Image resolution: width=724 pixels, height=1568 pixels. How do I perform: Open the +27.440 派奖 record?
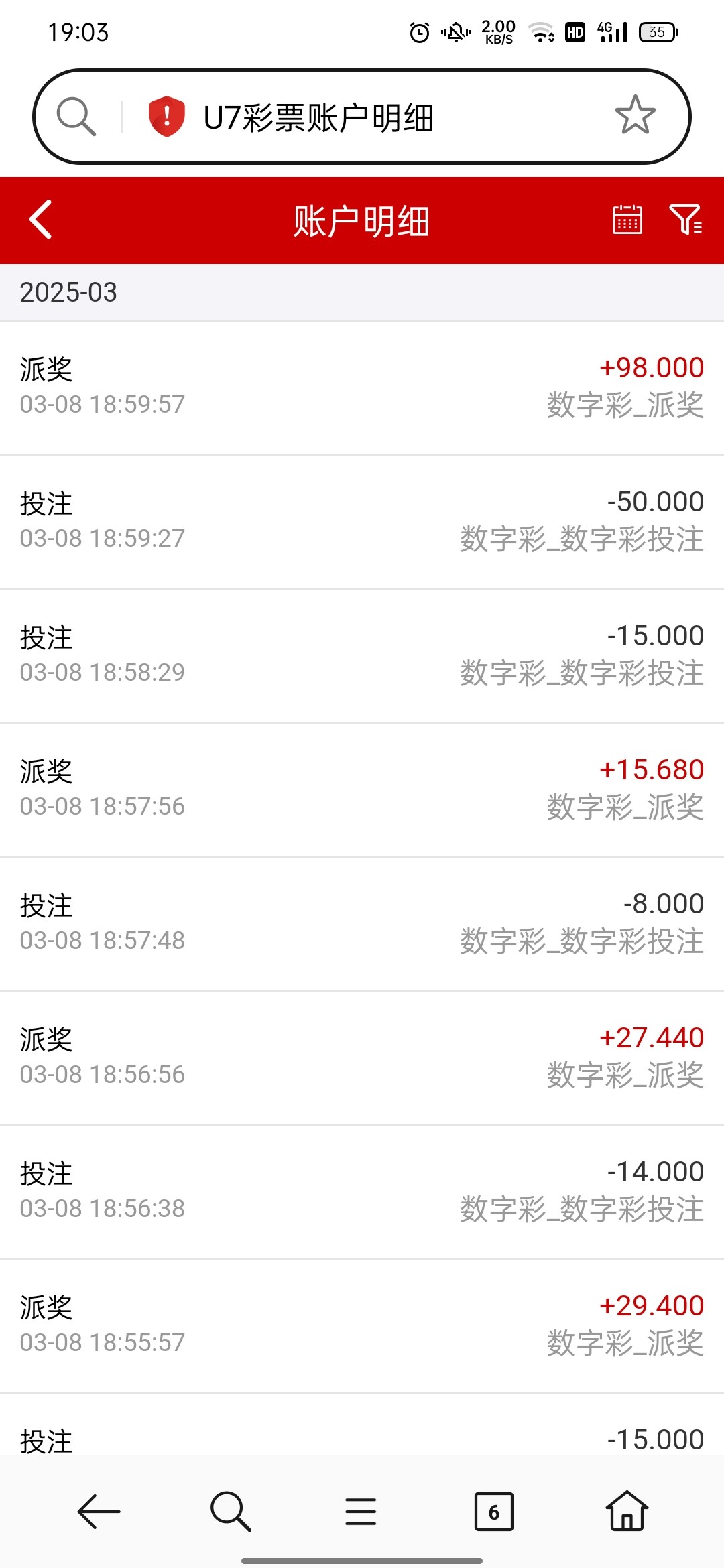pyautogui.click(x=362, y=1057)
